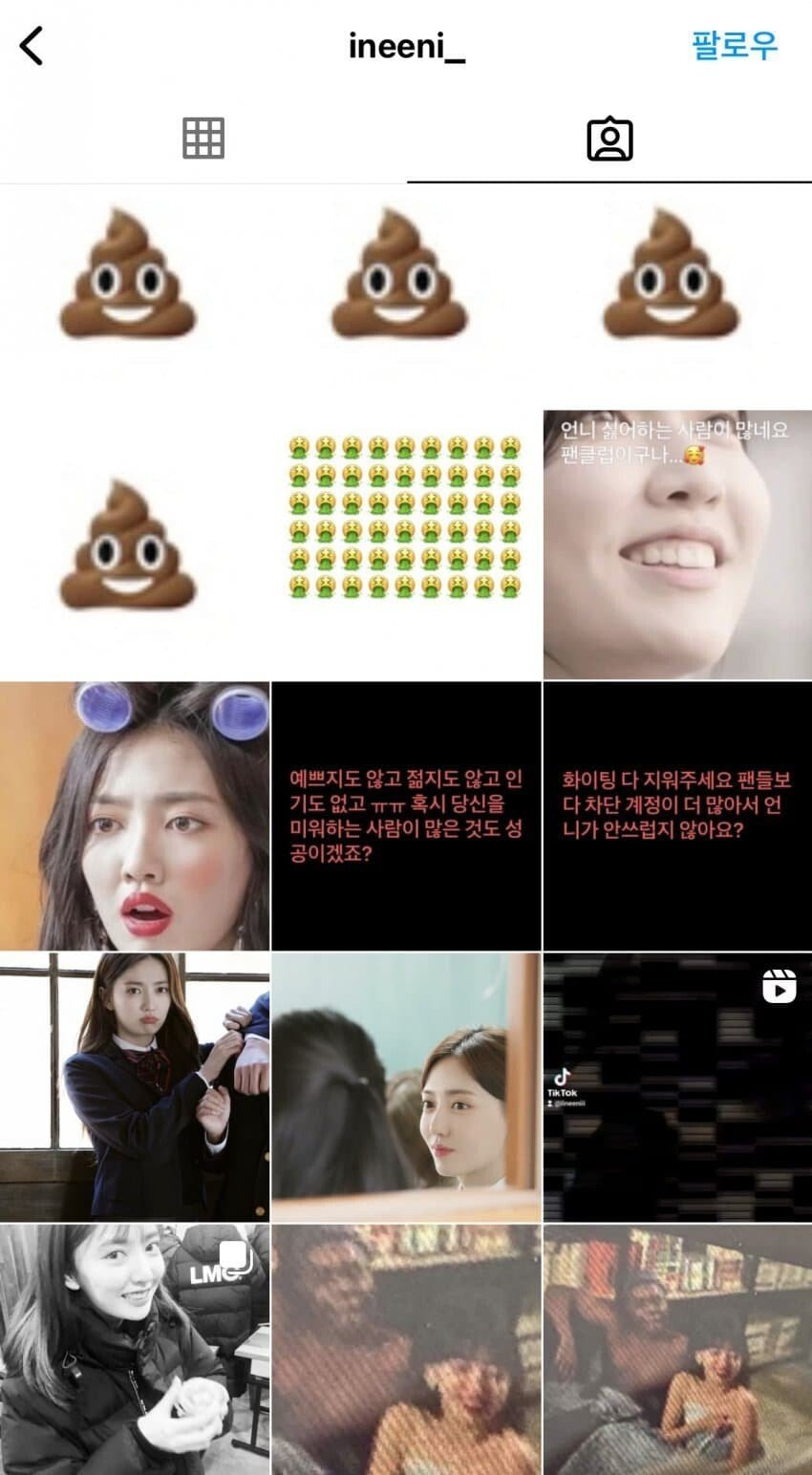812x1475 pixels.
Task: Switch to the posts grid tab
Action: coord(203,139)
